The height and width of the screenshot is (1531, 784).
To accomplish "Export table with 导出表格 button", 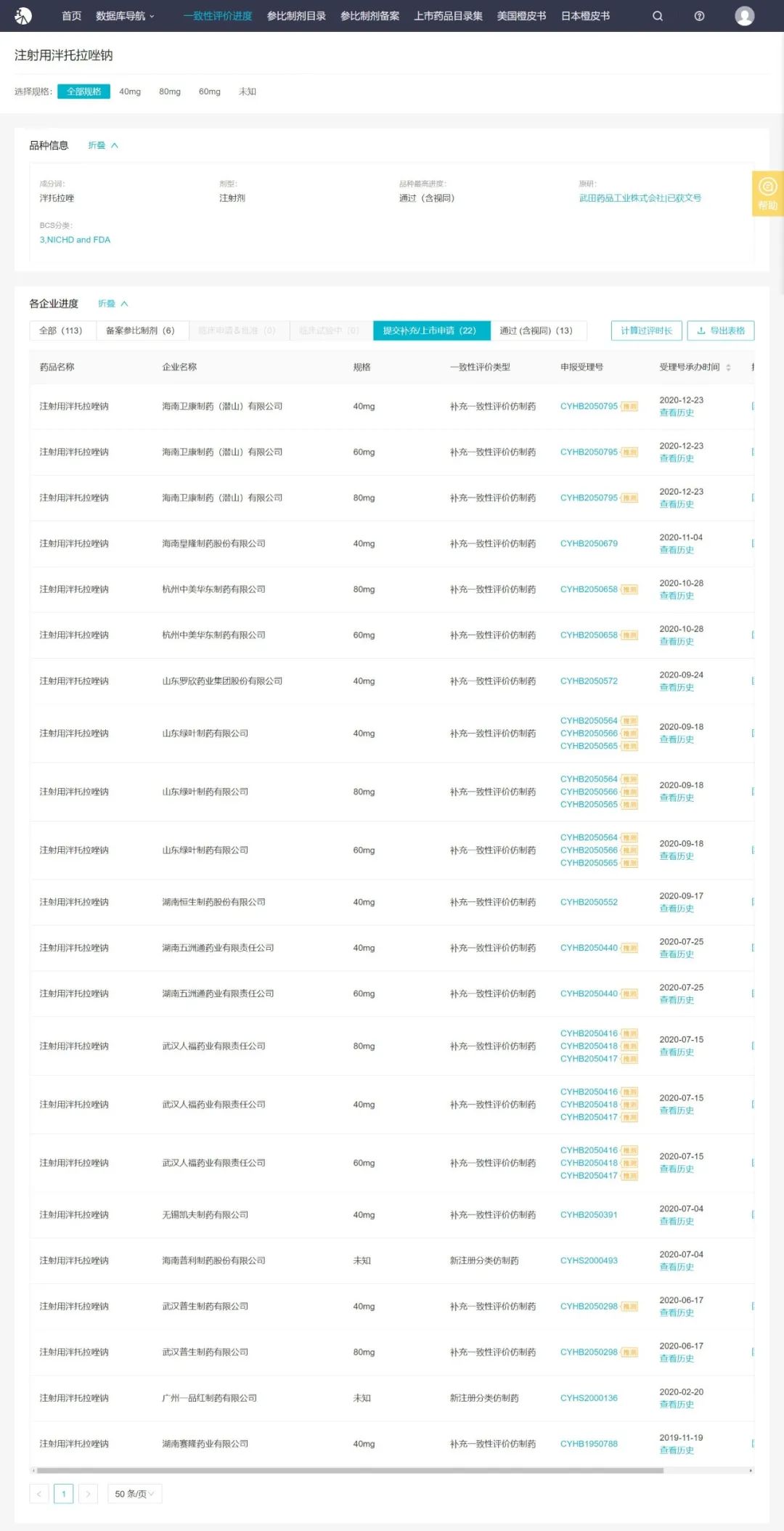I will 721,330.
